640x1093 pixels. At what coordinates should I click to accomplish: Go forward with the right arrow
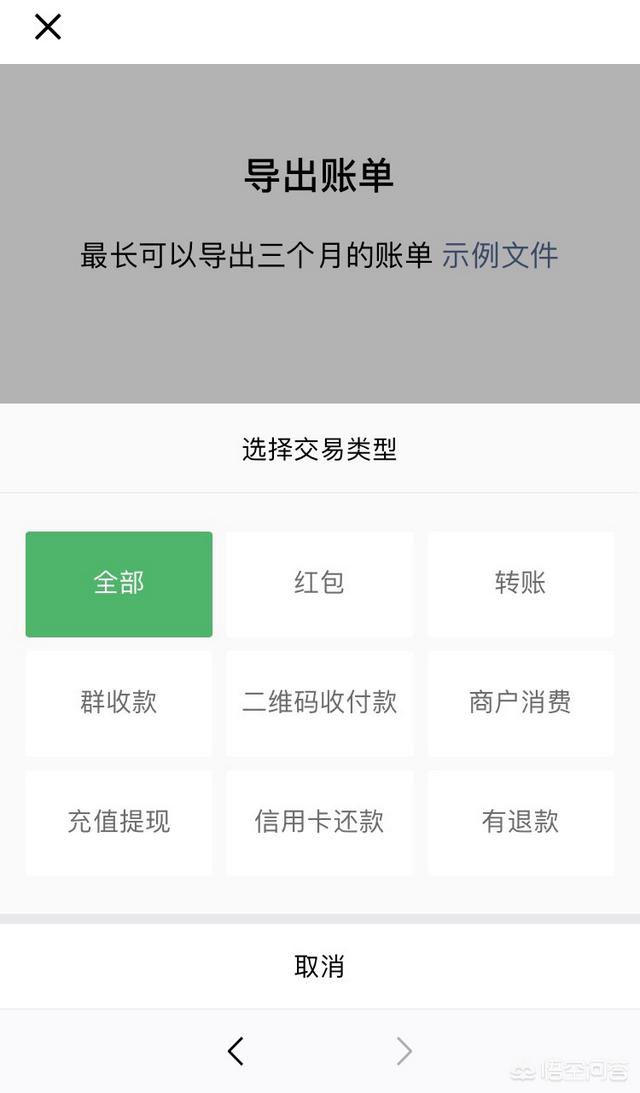pos(404,1051)
